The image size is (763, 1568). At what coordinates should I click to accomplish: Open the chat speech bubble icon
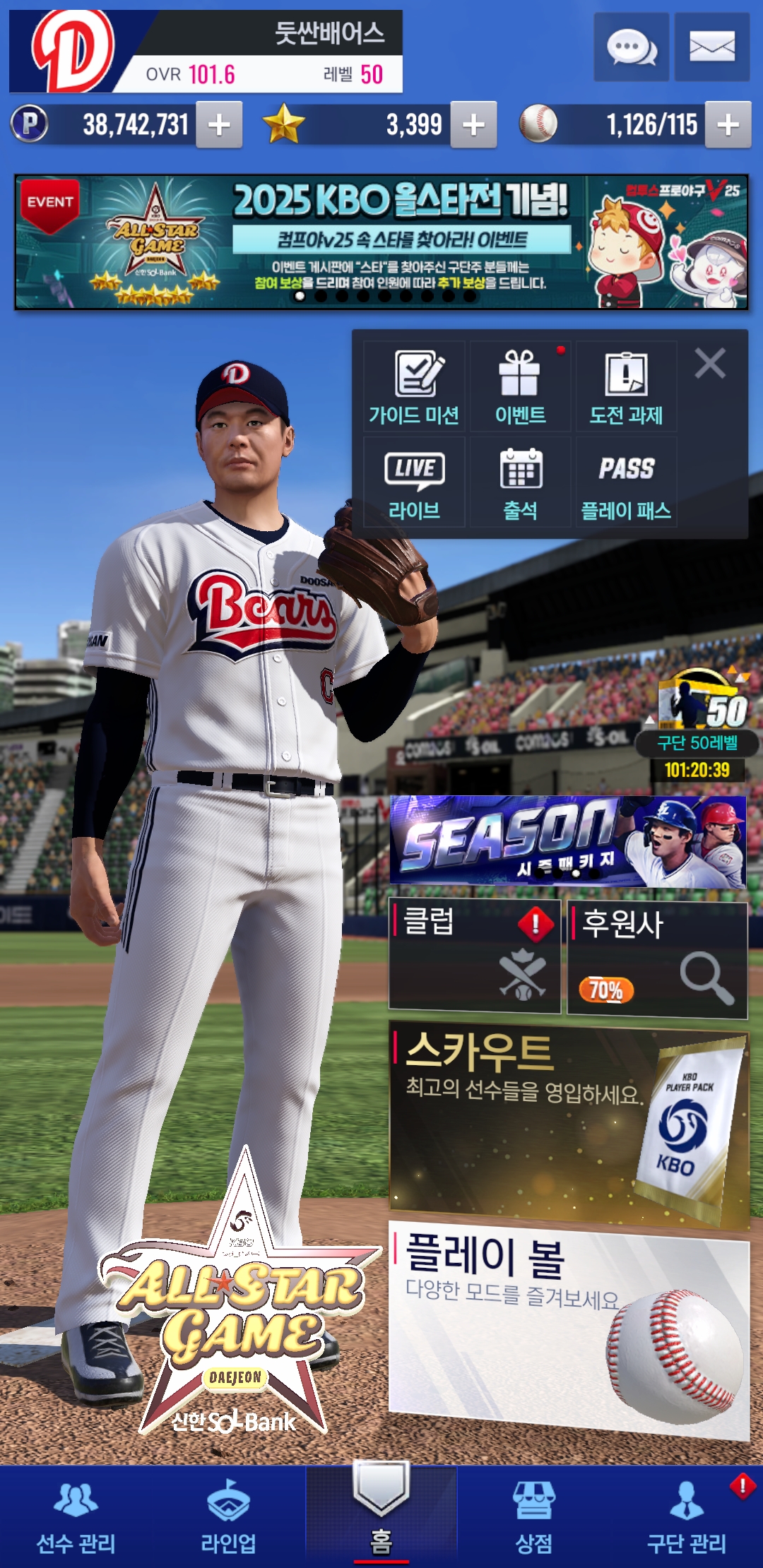[x=631, y=47]
